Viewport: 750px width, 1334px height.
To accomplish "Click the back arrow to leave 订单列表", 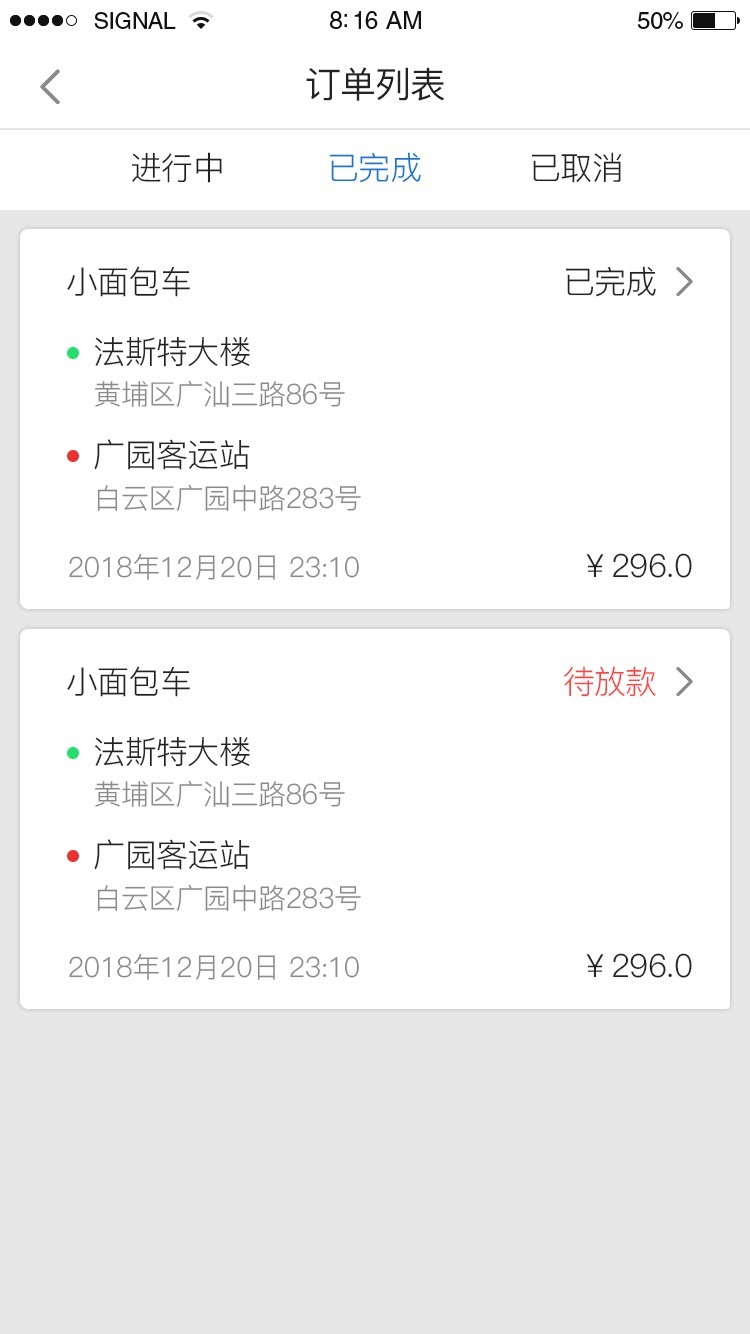I will pyautogui.click(x=49, y=87).
